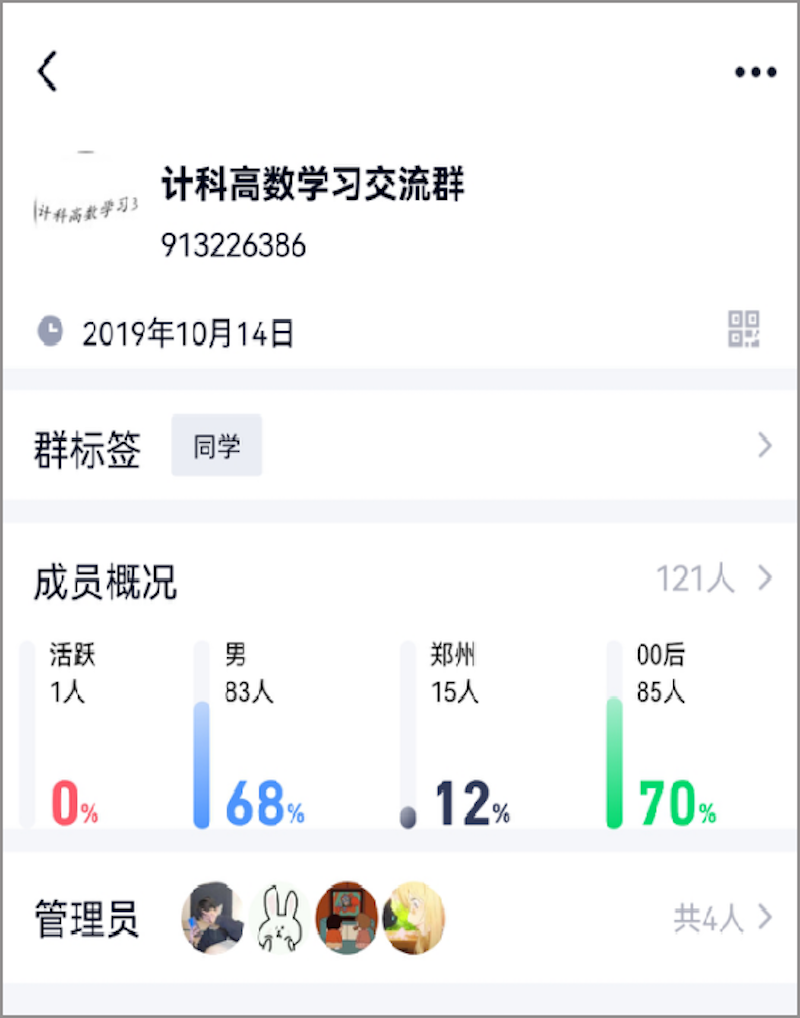Open the group QR code icon

(744, 329)
